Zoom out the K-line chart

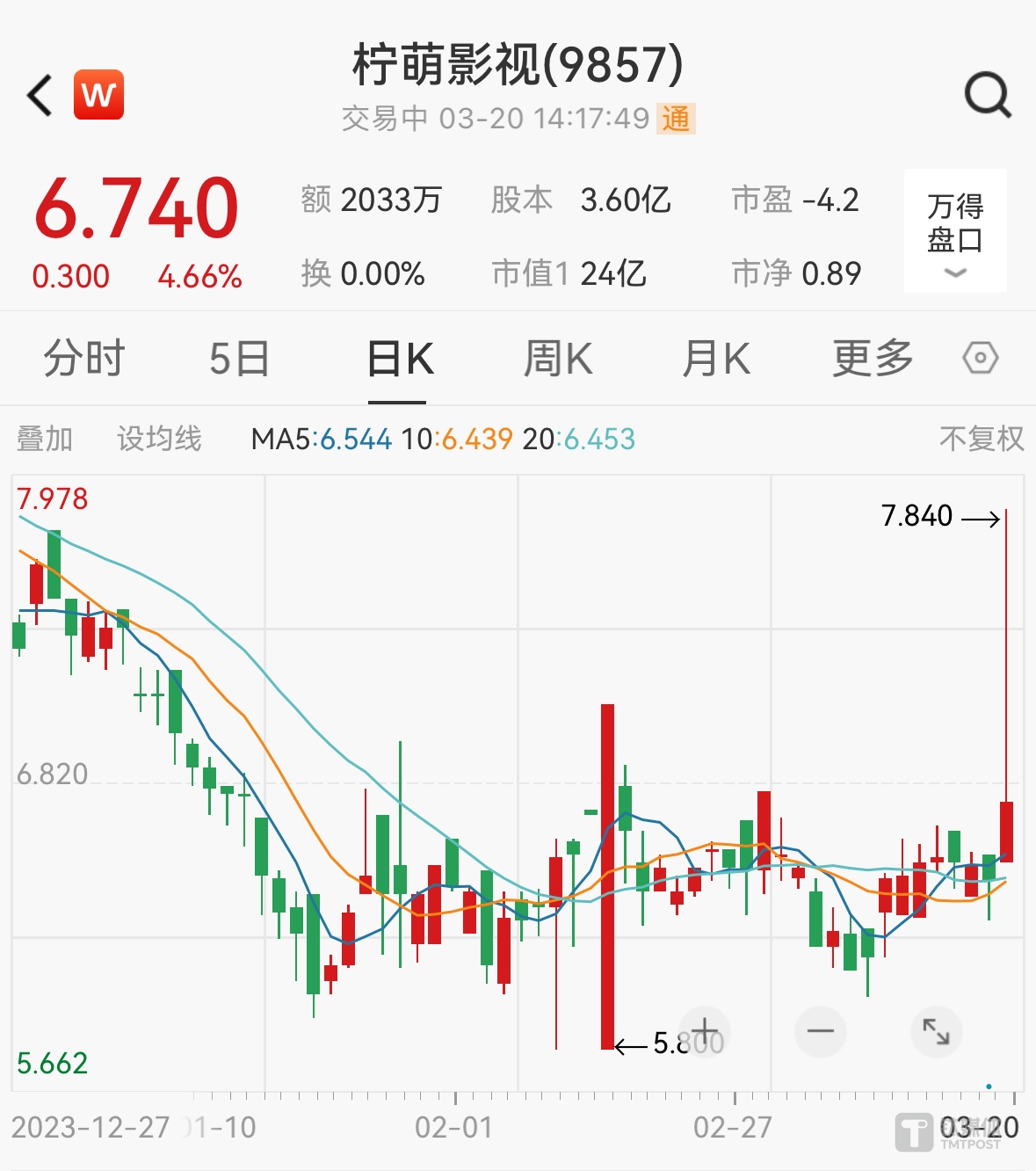click(x=820, y=1032)
